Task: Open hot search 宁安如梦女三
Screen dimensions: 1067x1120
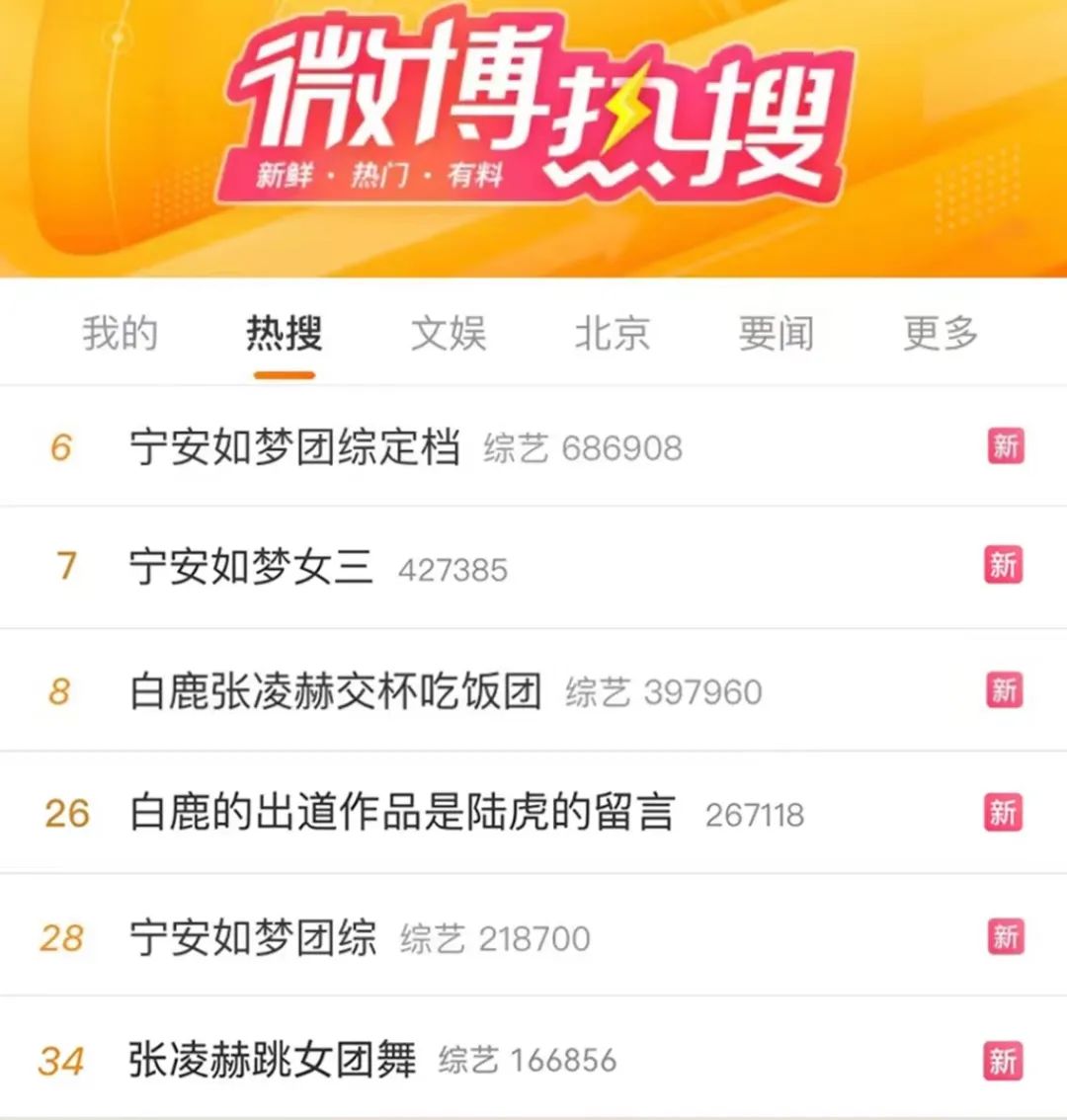Action: click(251, 568)
